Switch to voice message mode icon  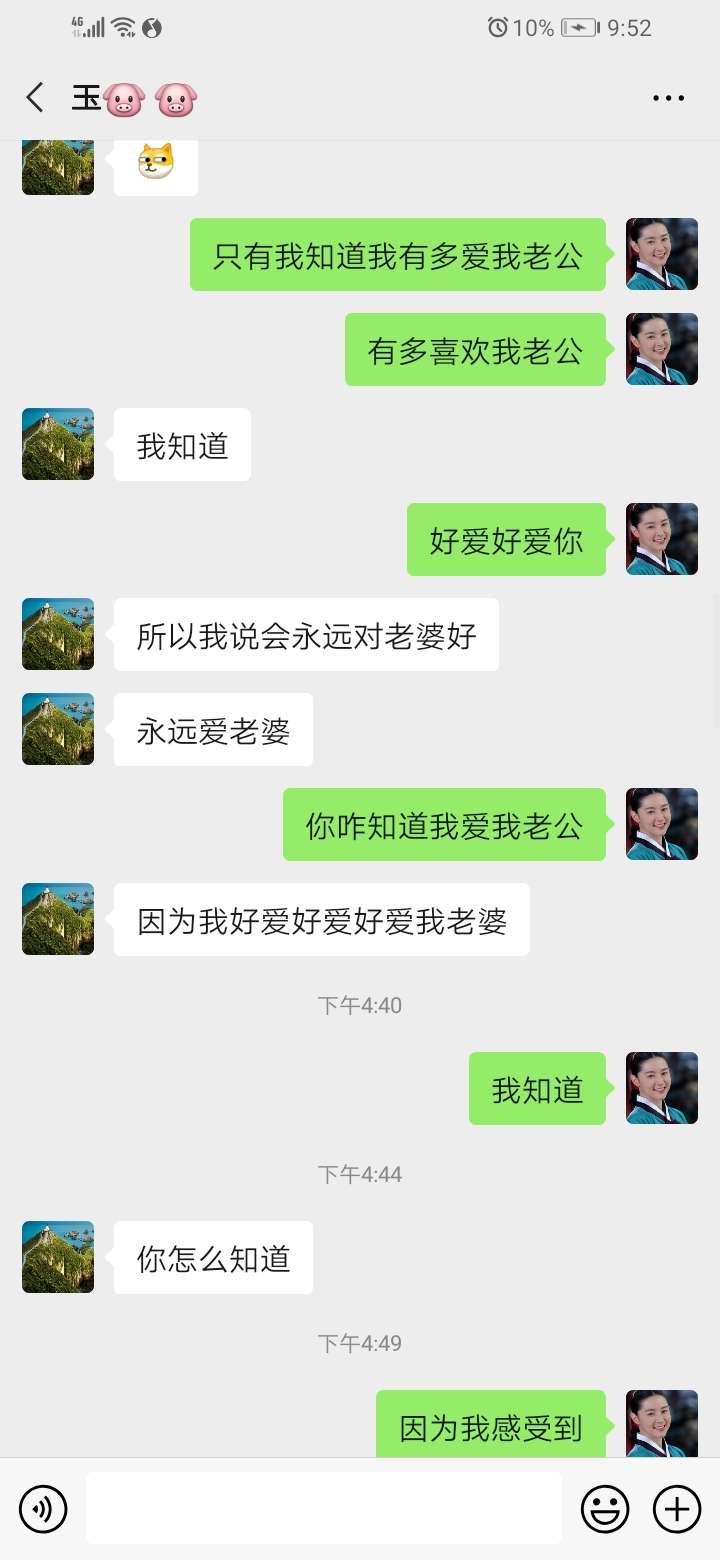tap(42, 1508)
